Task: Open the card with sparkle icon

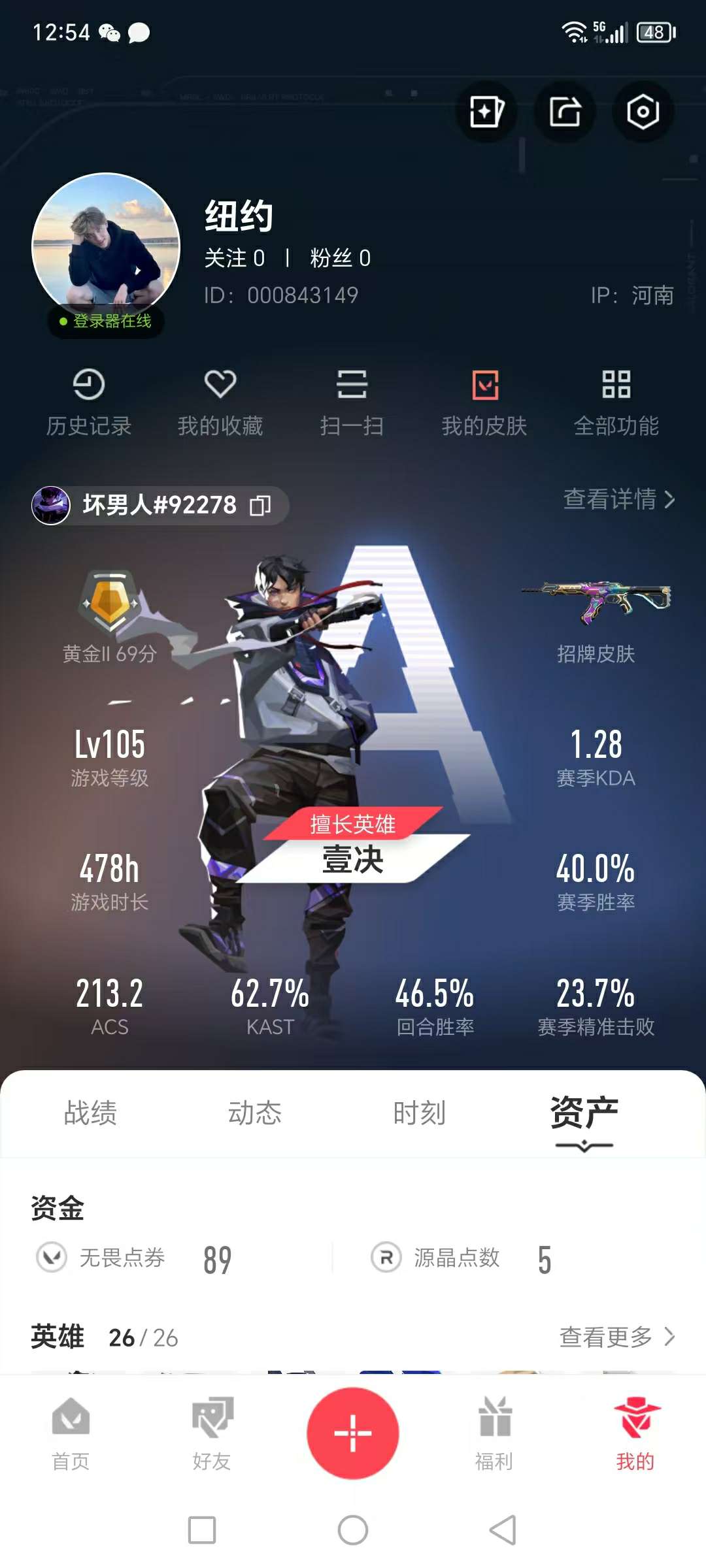Action: pos(486,112)
